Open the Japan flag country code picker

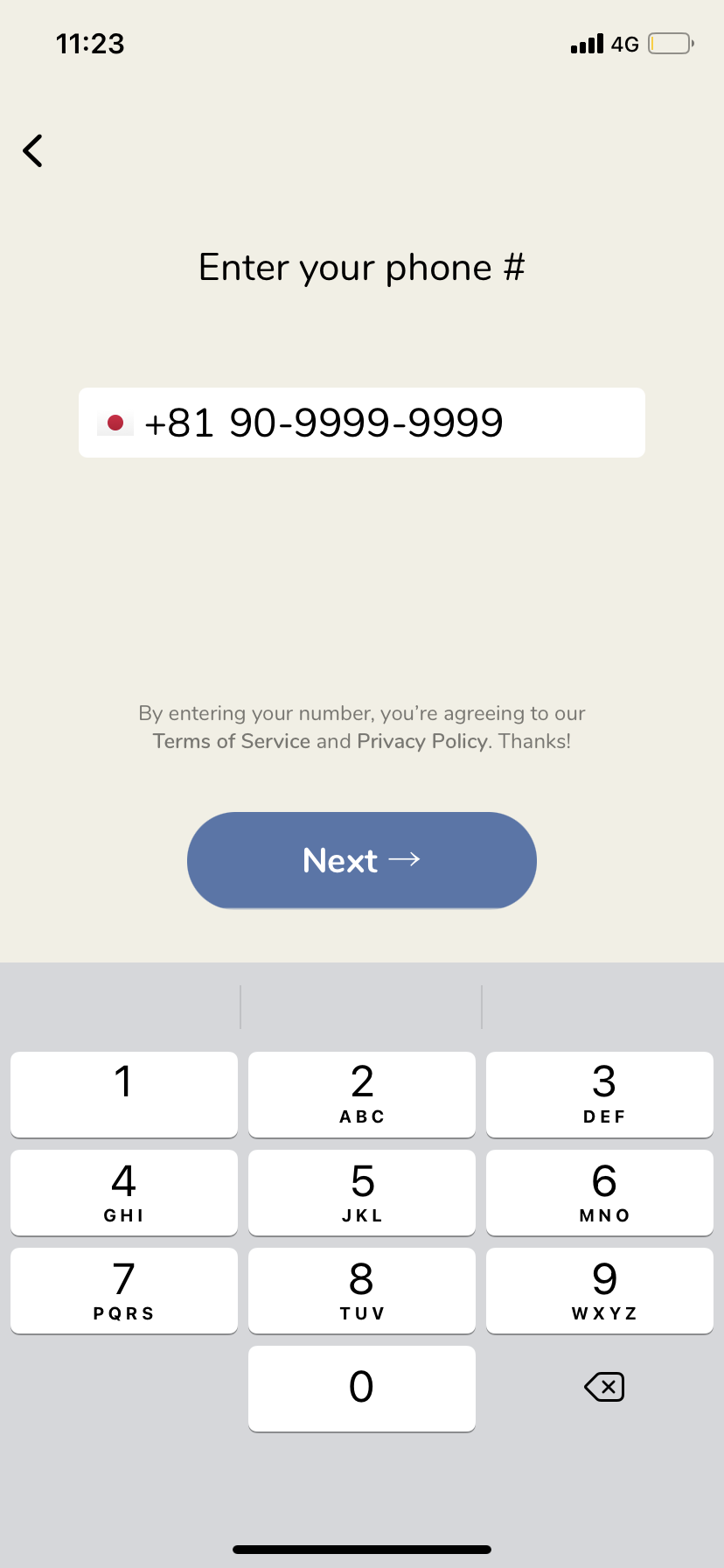click(x=115, y=423)
